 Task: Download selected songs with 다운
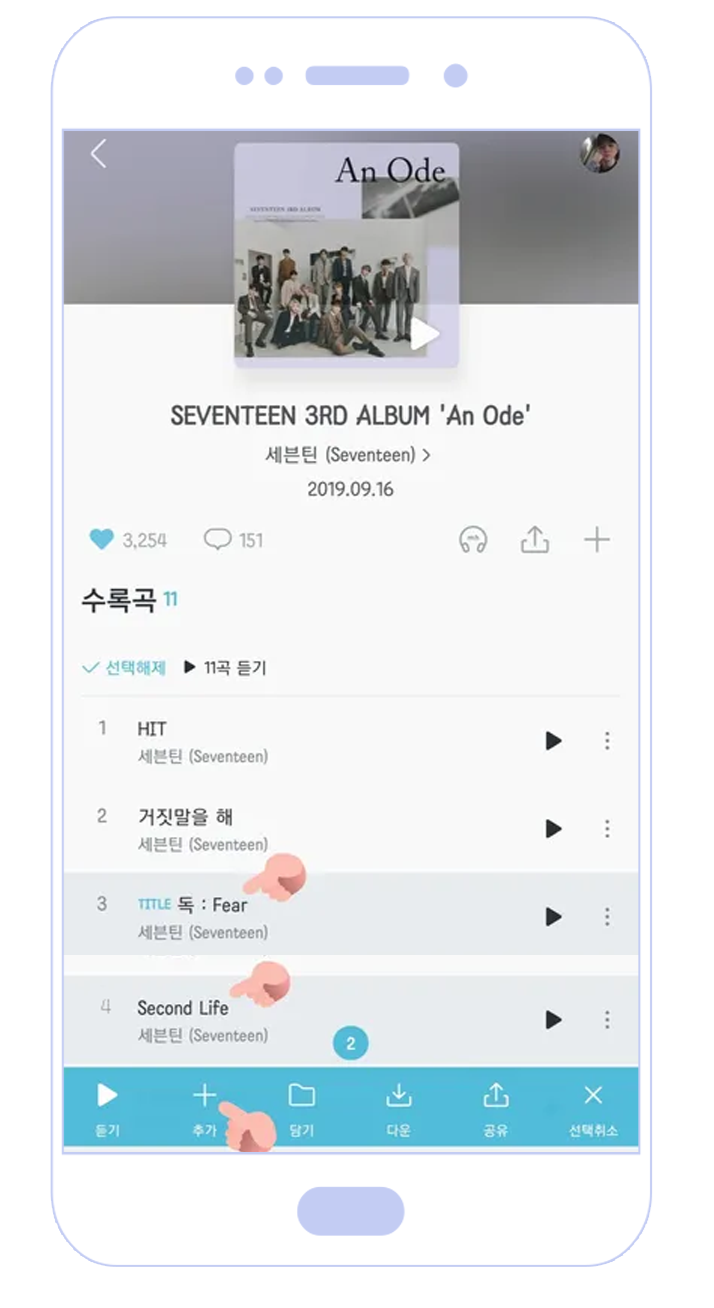pyautogui.click(x=398, y=1109)
